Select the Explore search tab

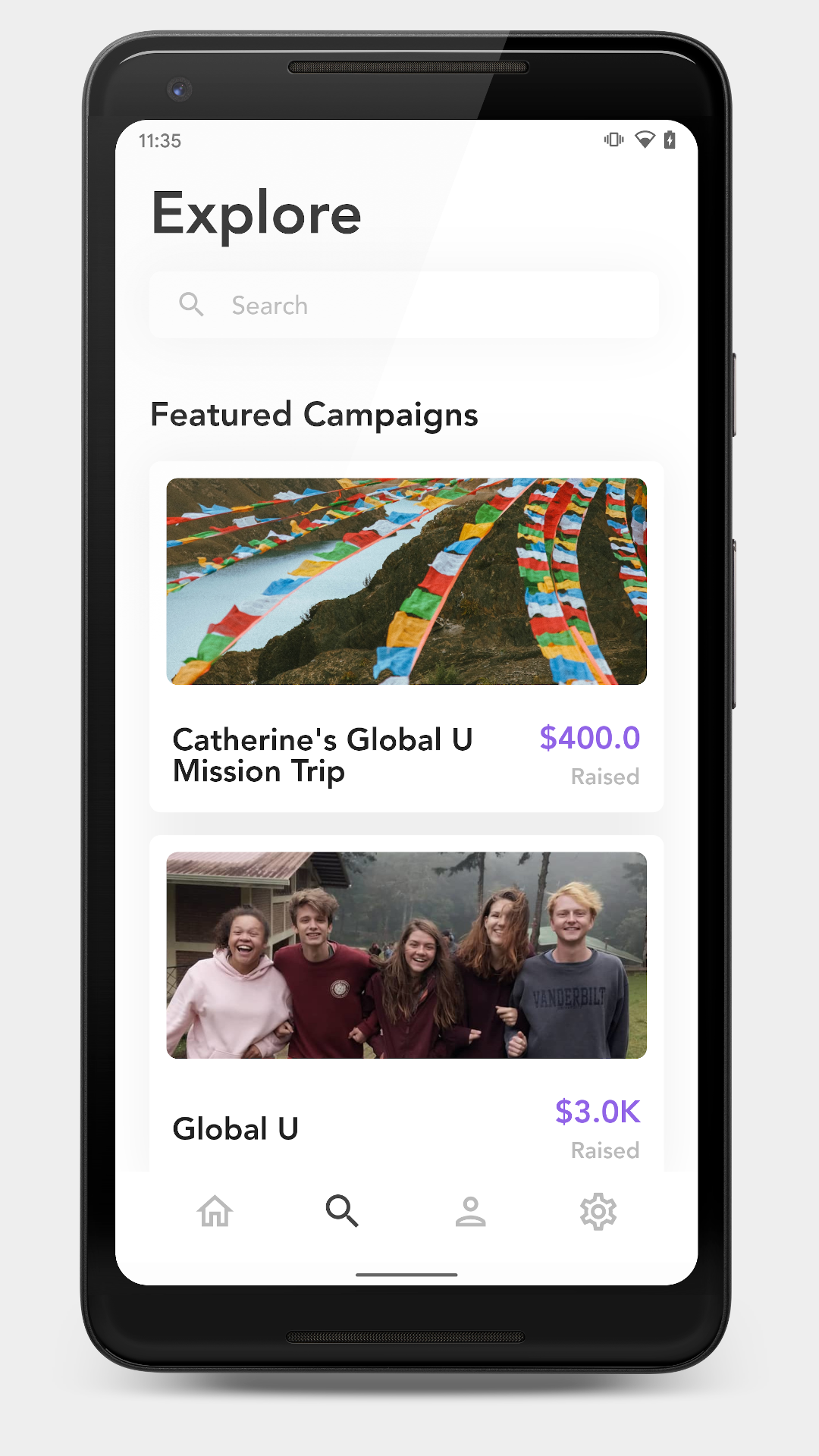coord(342,1211)
